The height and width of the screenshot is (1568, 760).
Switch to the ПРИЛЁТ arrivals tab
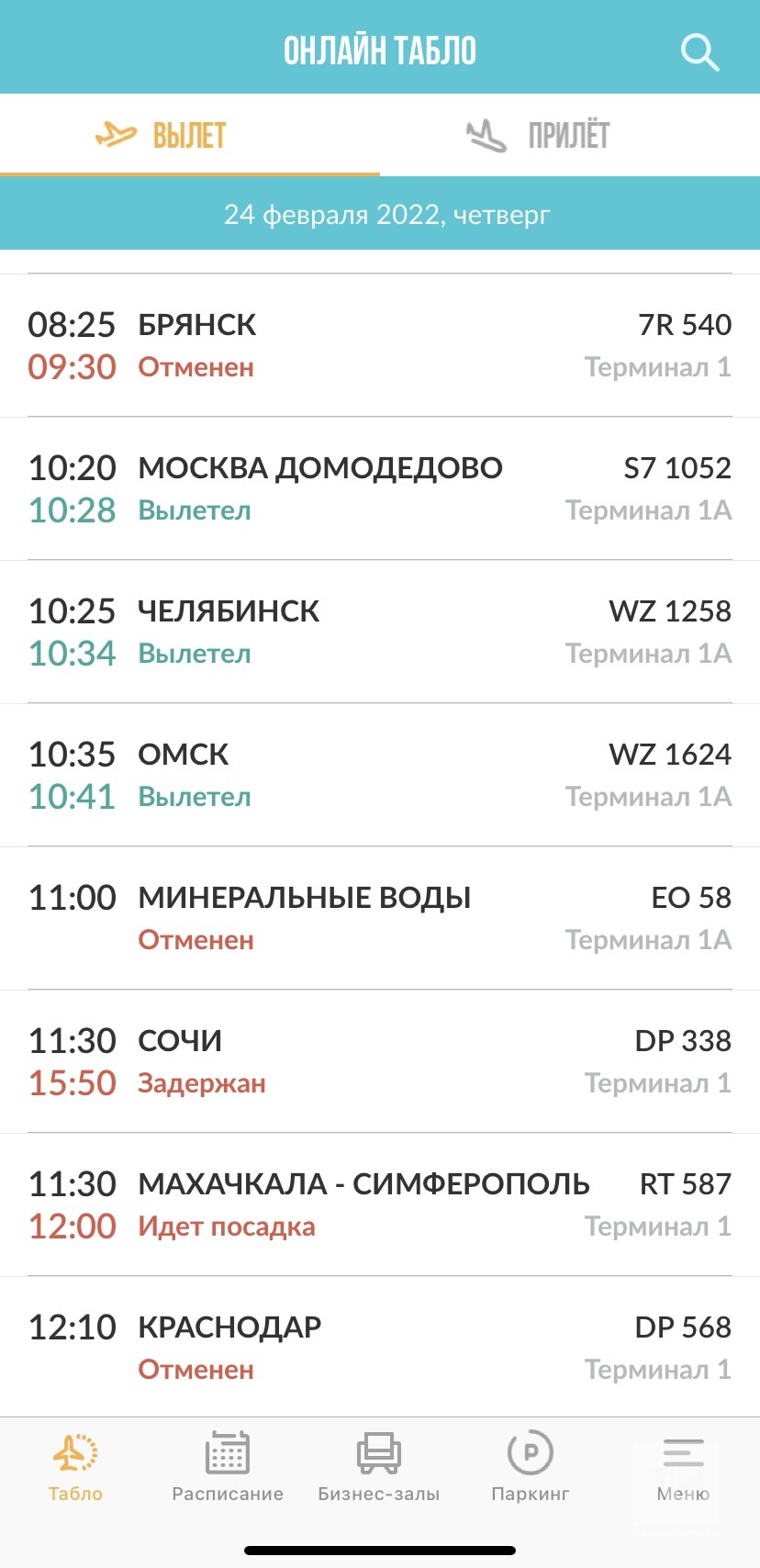[538, 136]
